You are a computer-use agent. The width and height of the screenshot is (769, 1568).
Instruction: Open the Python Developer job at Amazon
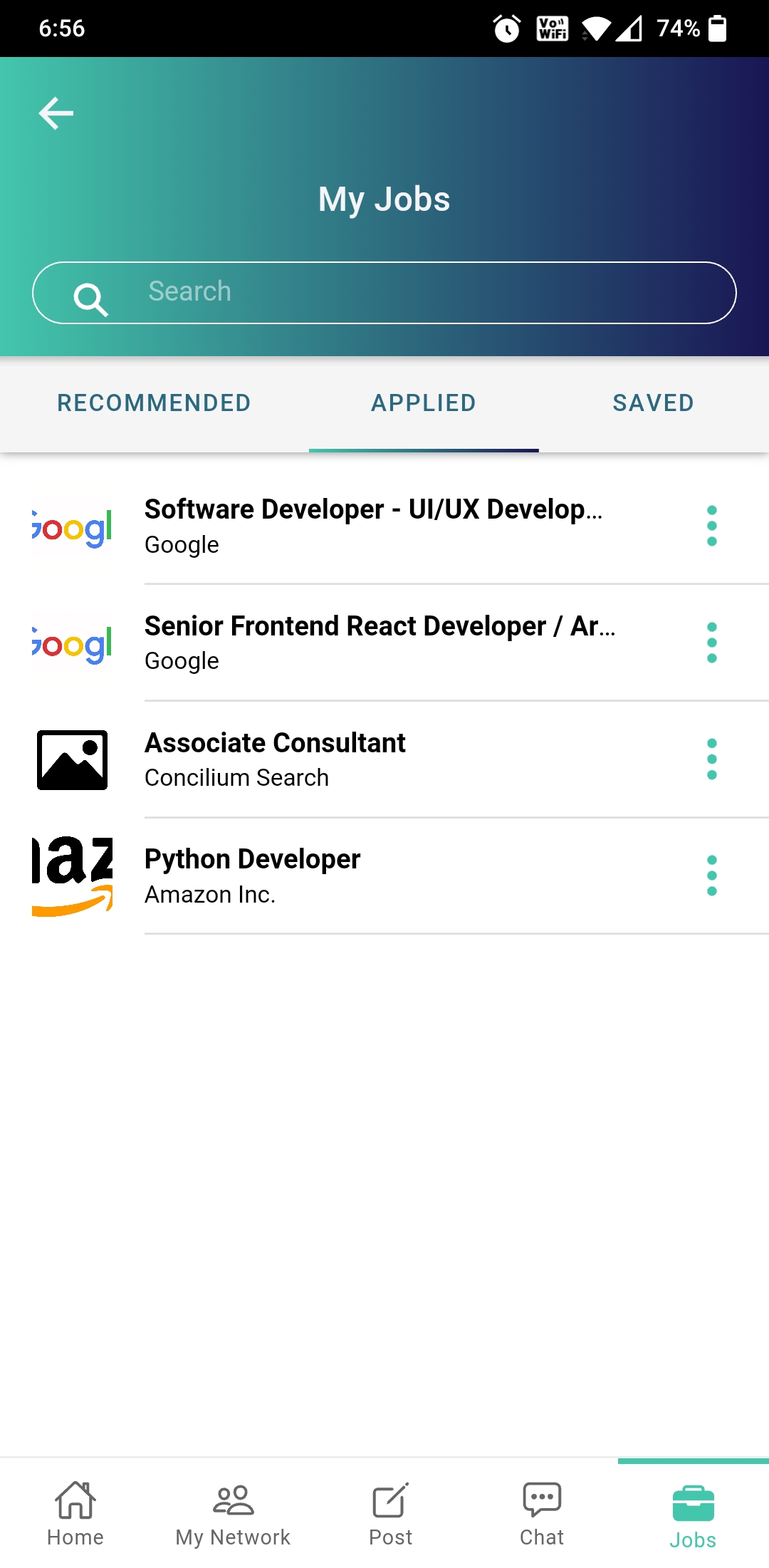click(x=384, y=876)
